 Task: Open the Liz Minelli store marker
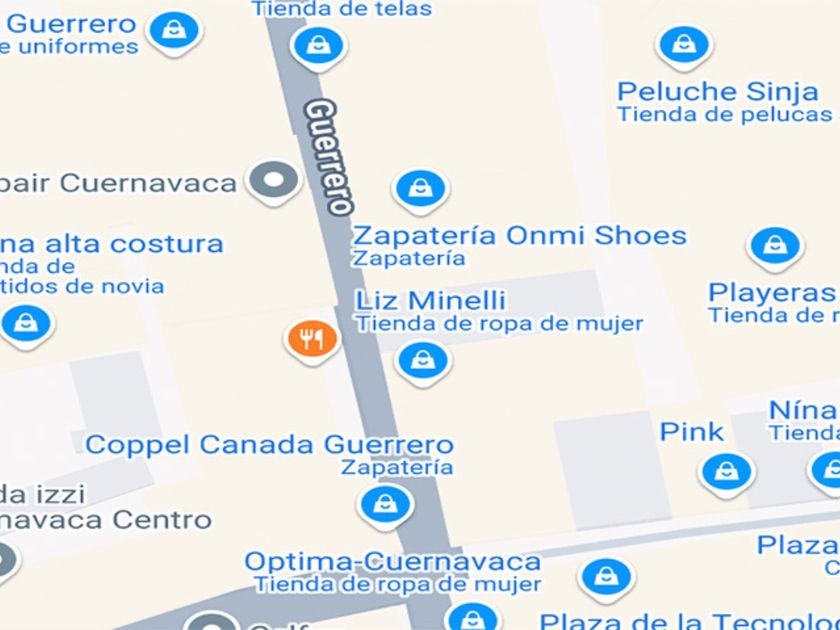[423, 359]
